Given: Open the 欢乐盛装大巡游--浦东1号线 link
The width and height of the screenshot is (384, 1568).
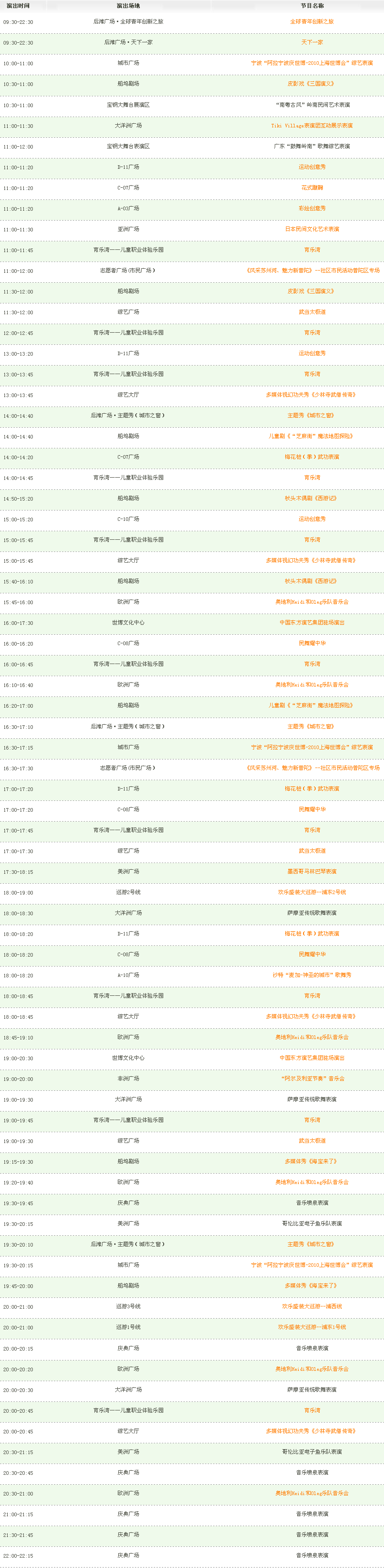Looking at the screenshot, I should tap(312, 1327).
